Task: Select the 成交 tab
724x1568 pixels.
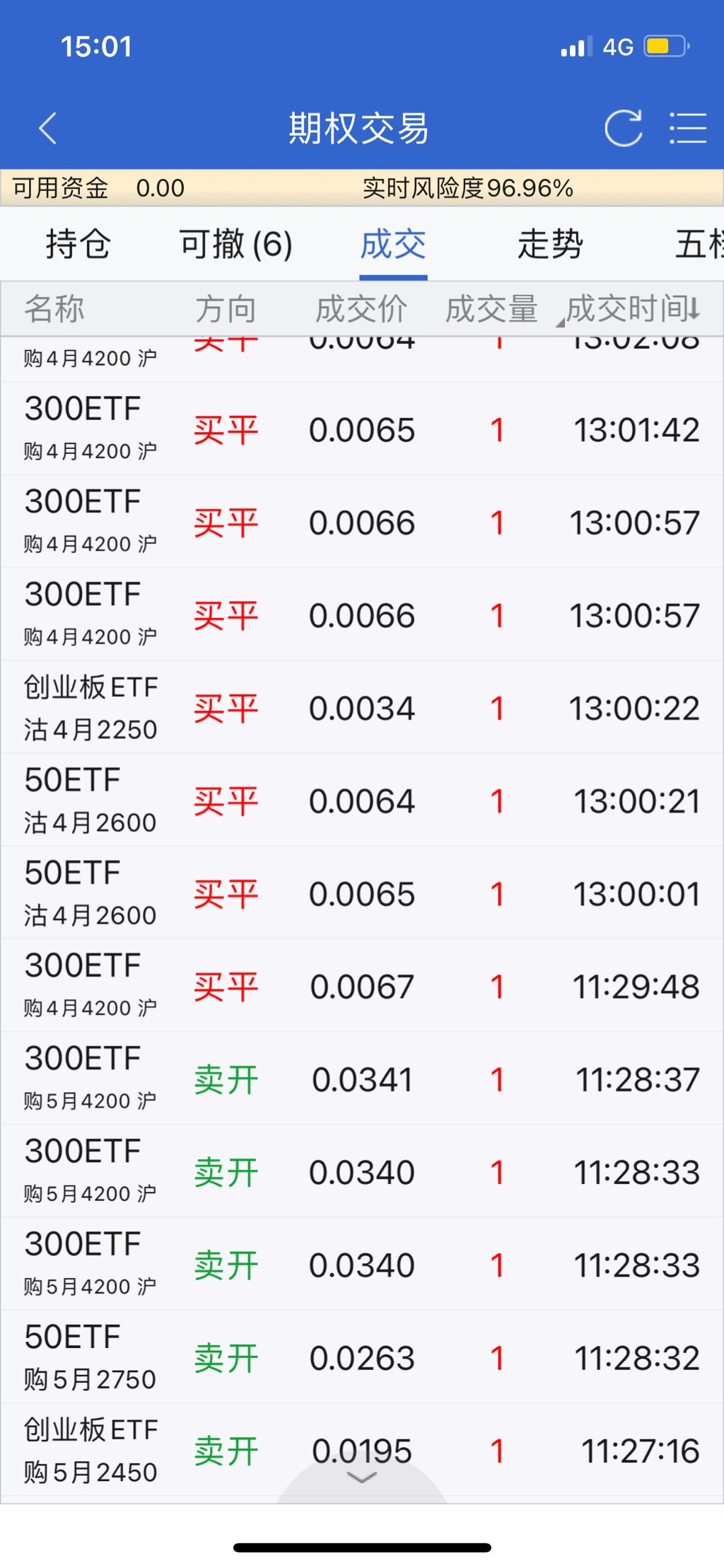Action: tap(393, 245)
